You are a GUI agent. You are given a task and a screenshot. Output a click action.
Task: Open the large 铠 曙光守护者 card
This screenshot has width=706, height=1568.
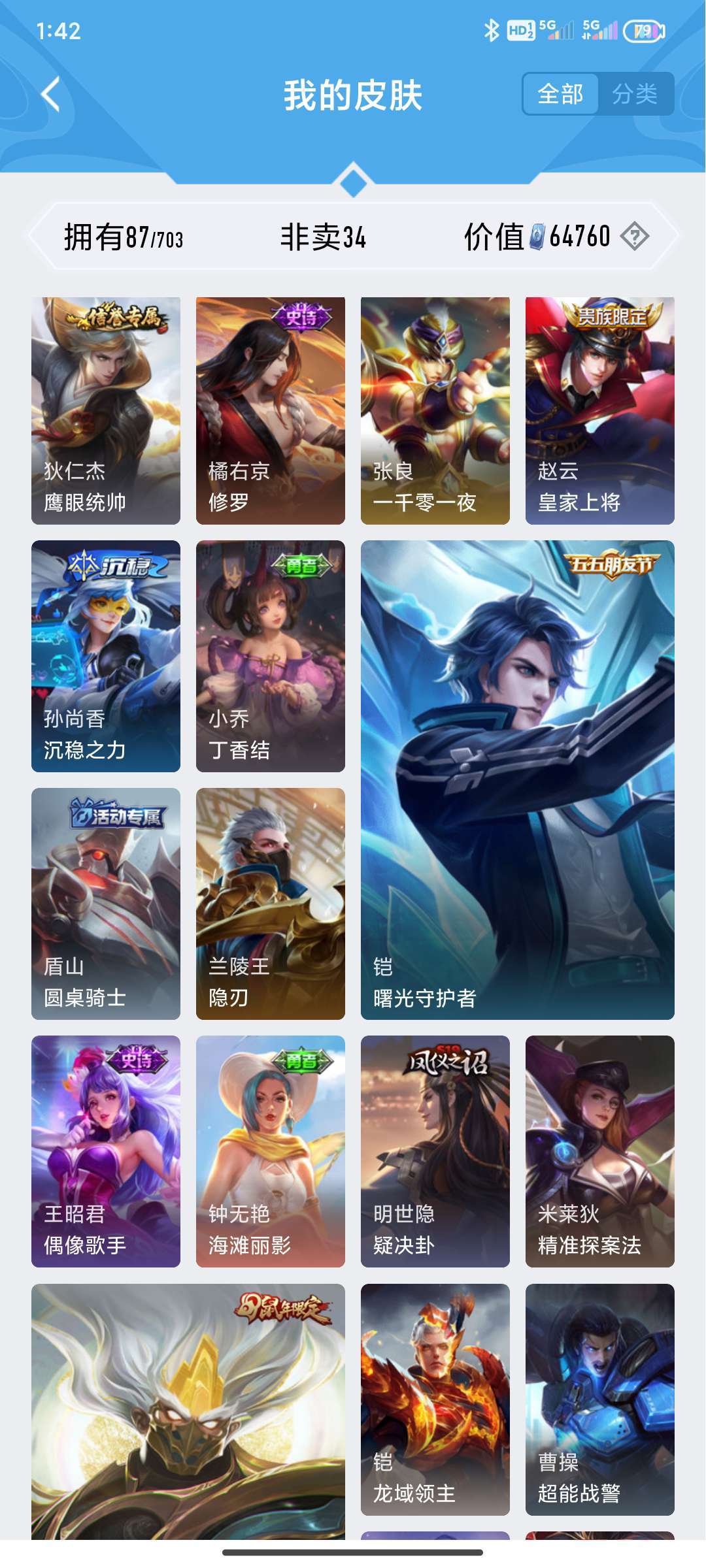pos(518,779)
